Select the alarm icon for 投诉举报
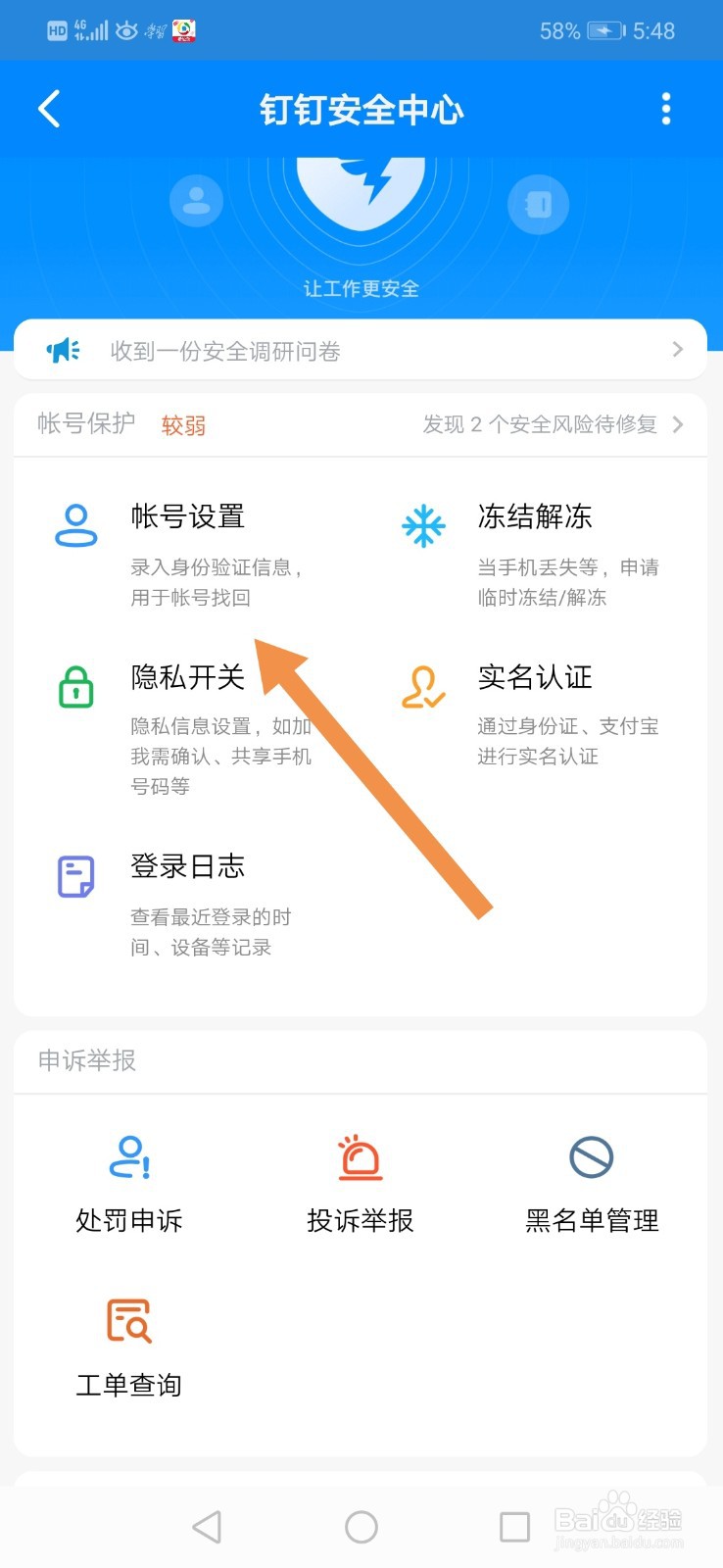Viewport: 723px width, 1568px height. (x=359, y=1157)
